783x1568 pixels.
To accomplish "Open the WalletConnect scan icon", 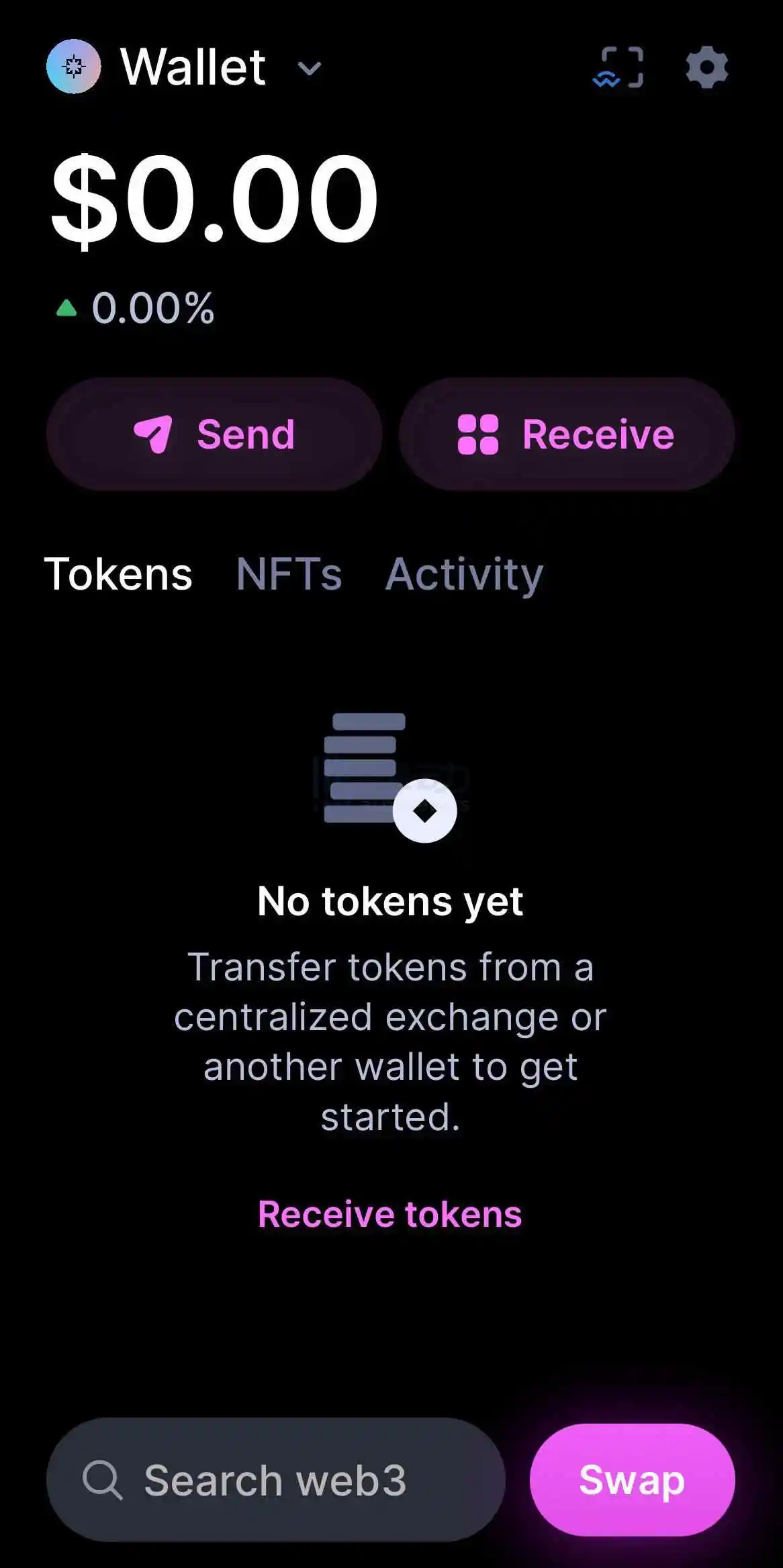I will point(618,67).
